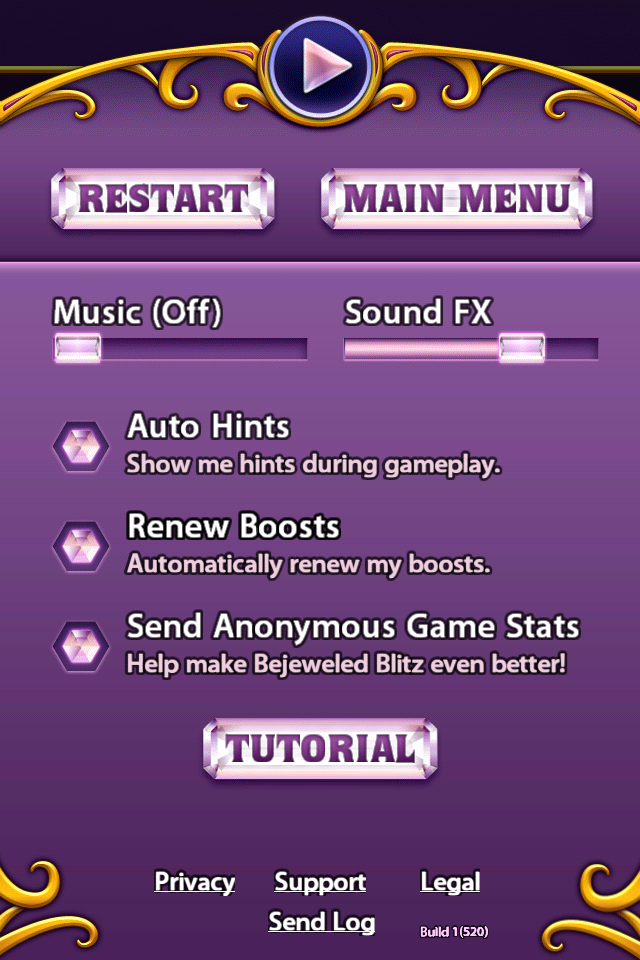Open the Support link

(320, 882)
